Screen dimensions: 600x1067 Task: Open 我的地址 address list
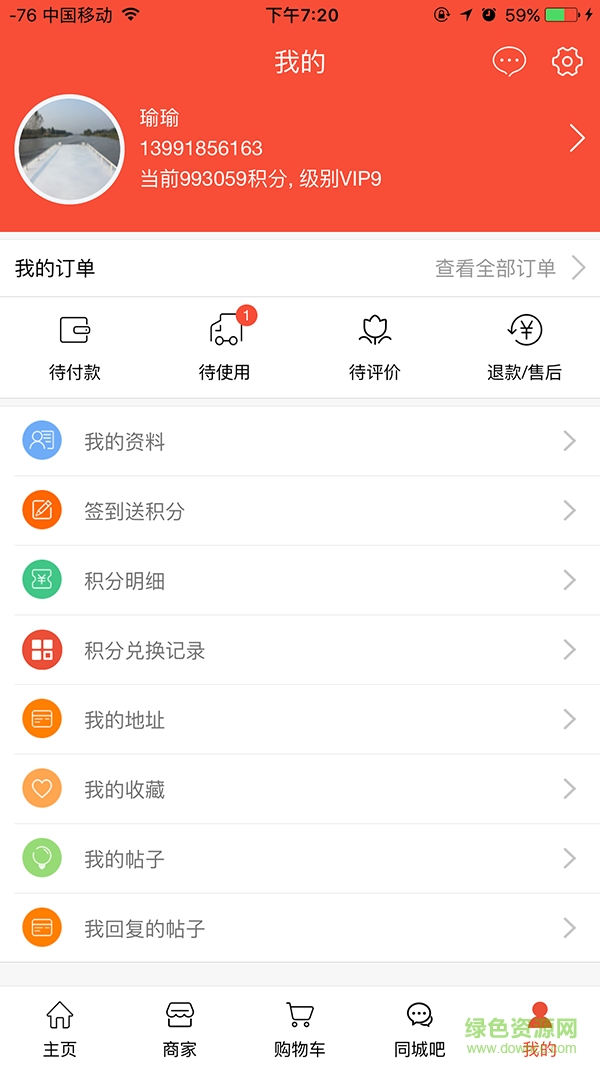point(300,719)
